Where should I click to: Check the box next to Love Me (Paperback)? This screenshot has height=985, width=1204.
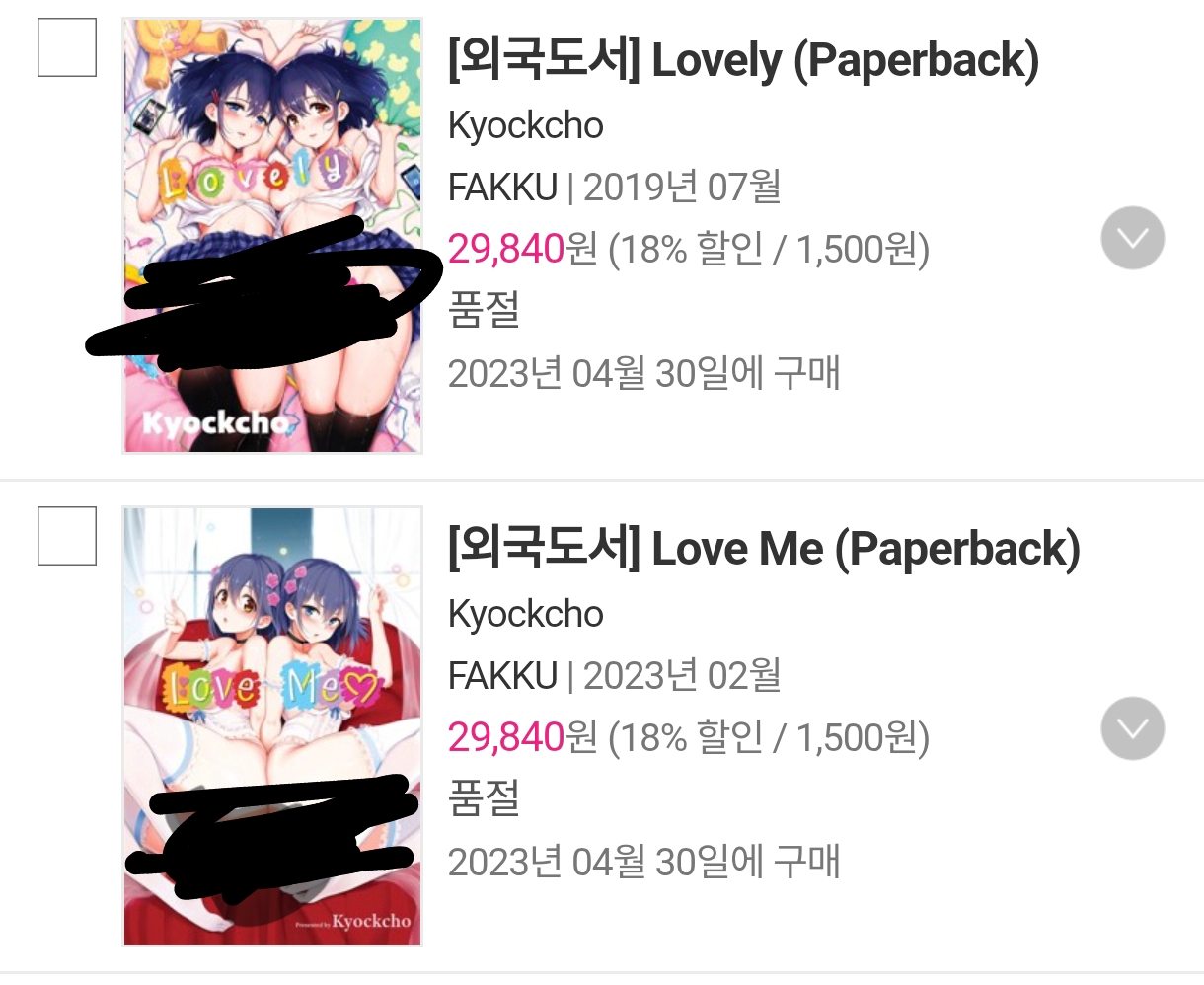67,536
